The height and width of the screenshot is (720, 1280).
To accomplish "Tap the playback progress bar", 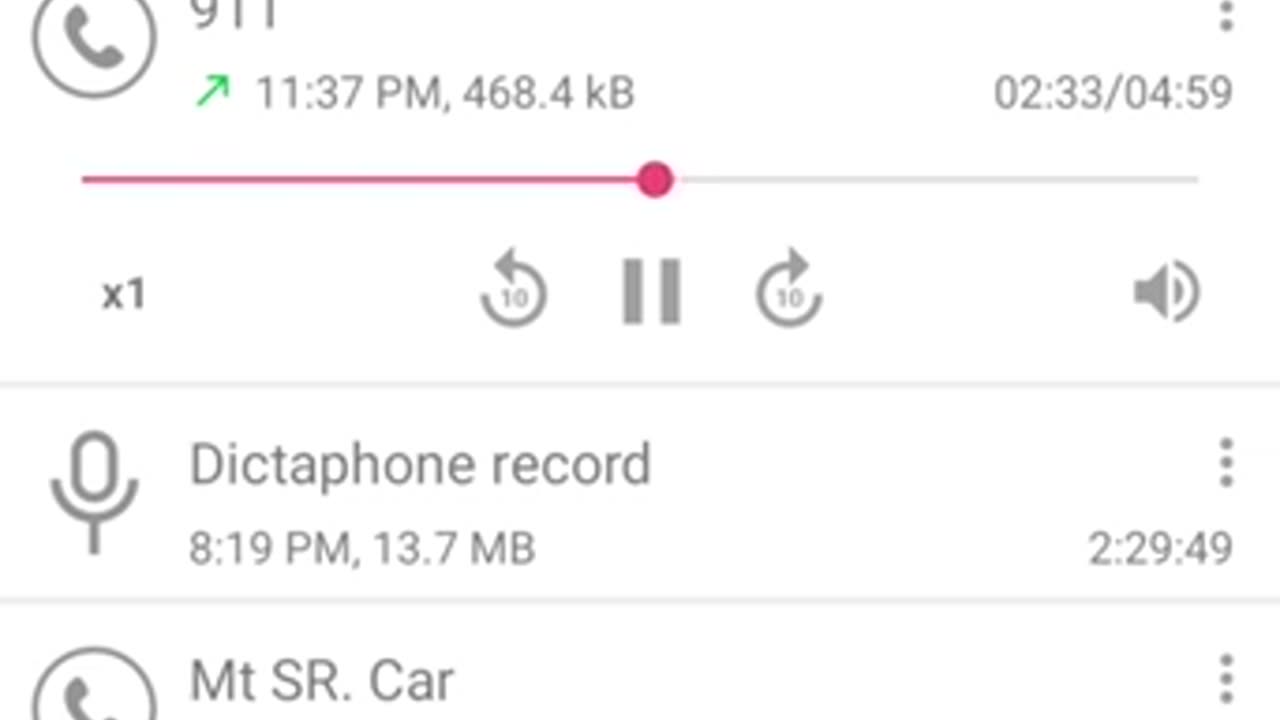I will (x=900, y=180).
